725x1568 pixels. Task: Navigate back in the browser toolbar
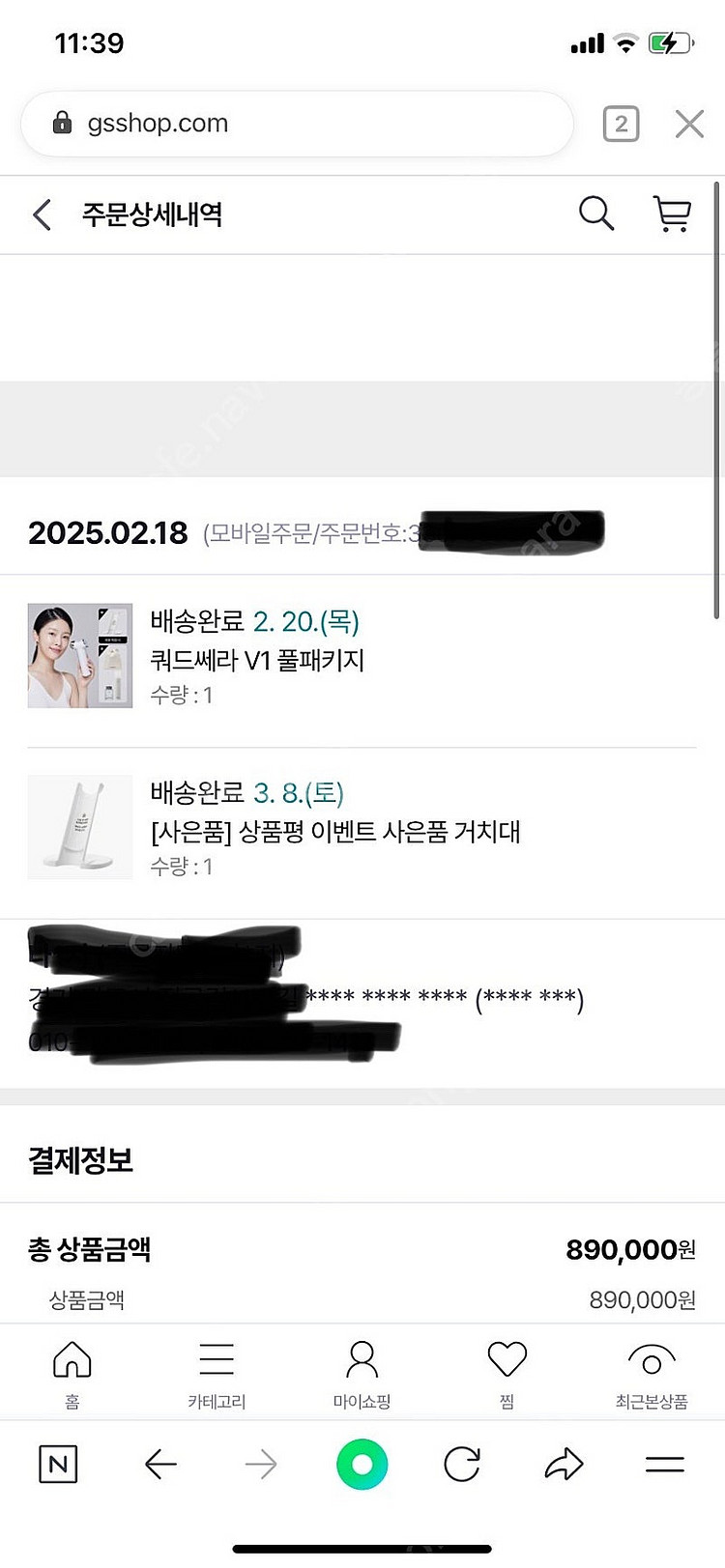[160, 1465]
